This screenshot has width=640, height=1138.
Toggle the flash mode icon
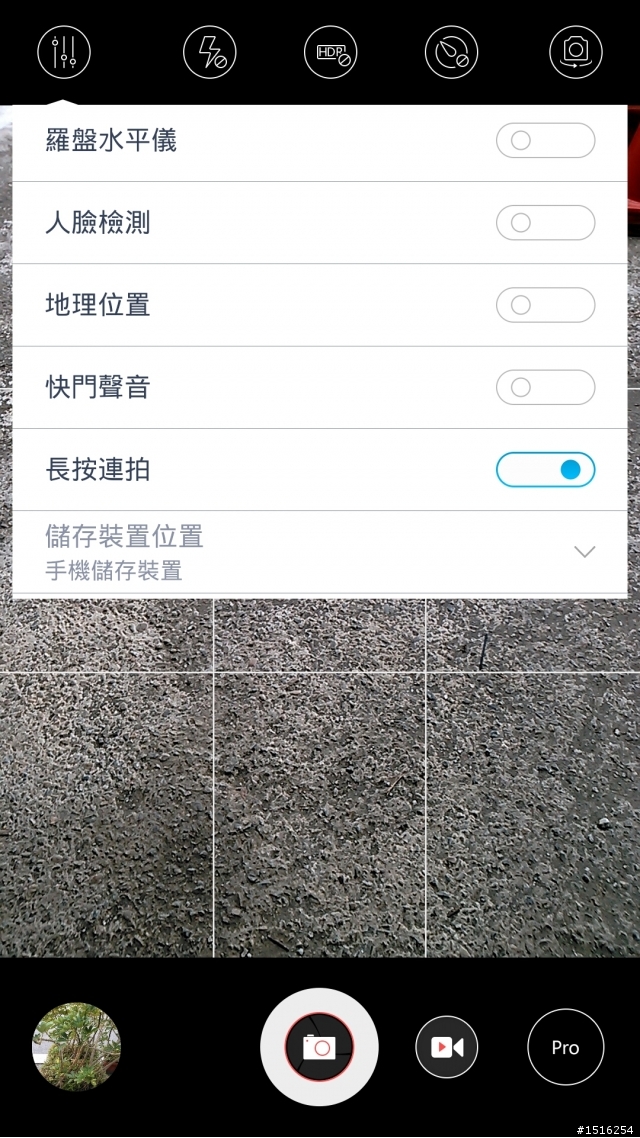click(210, 51)
